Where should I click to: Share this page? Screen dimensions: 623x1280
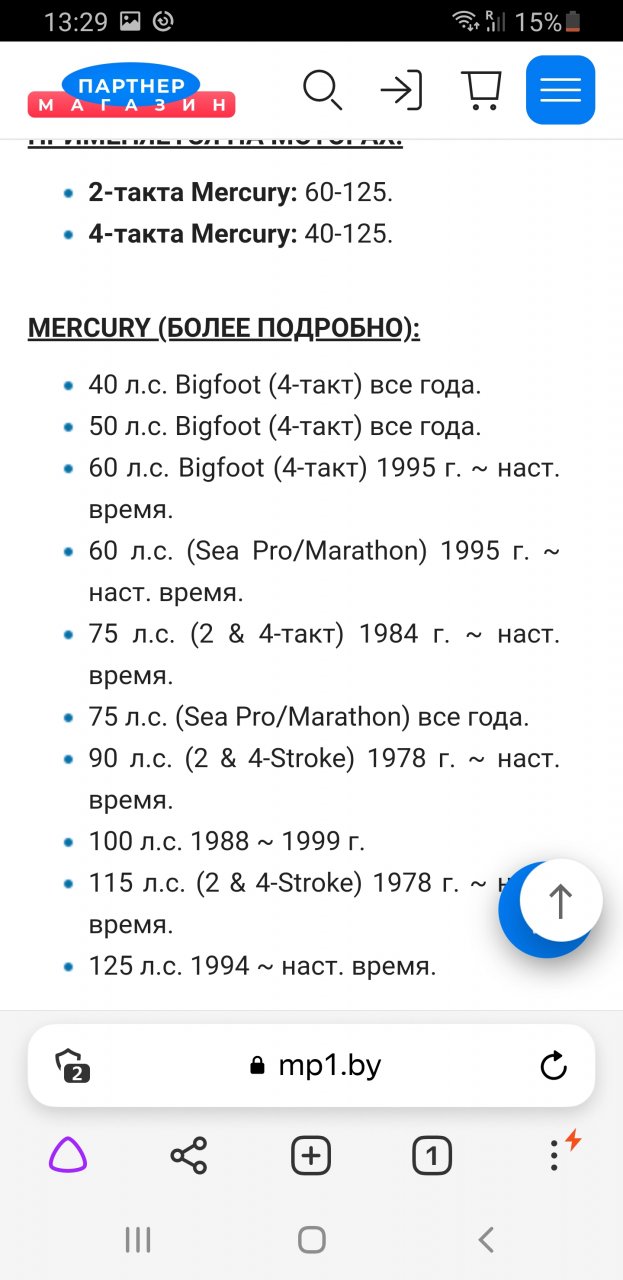pos(189,1156)
